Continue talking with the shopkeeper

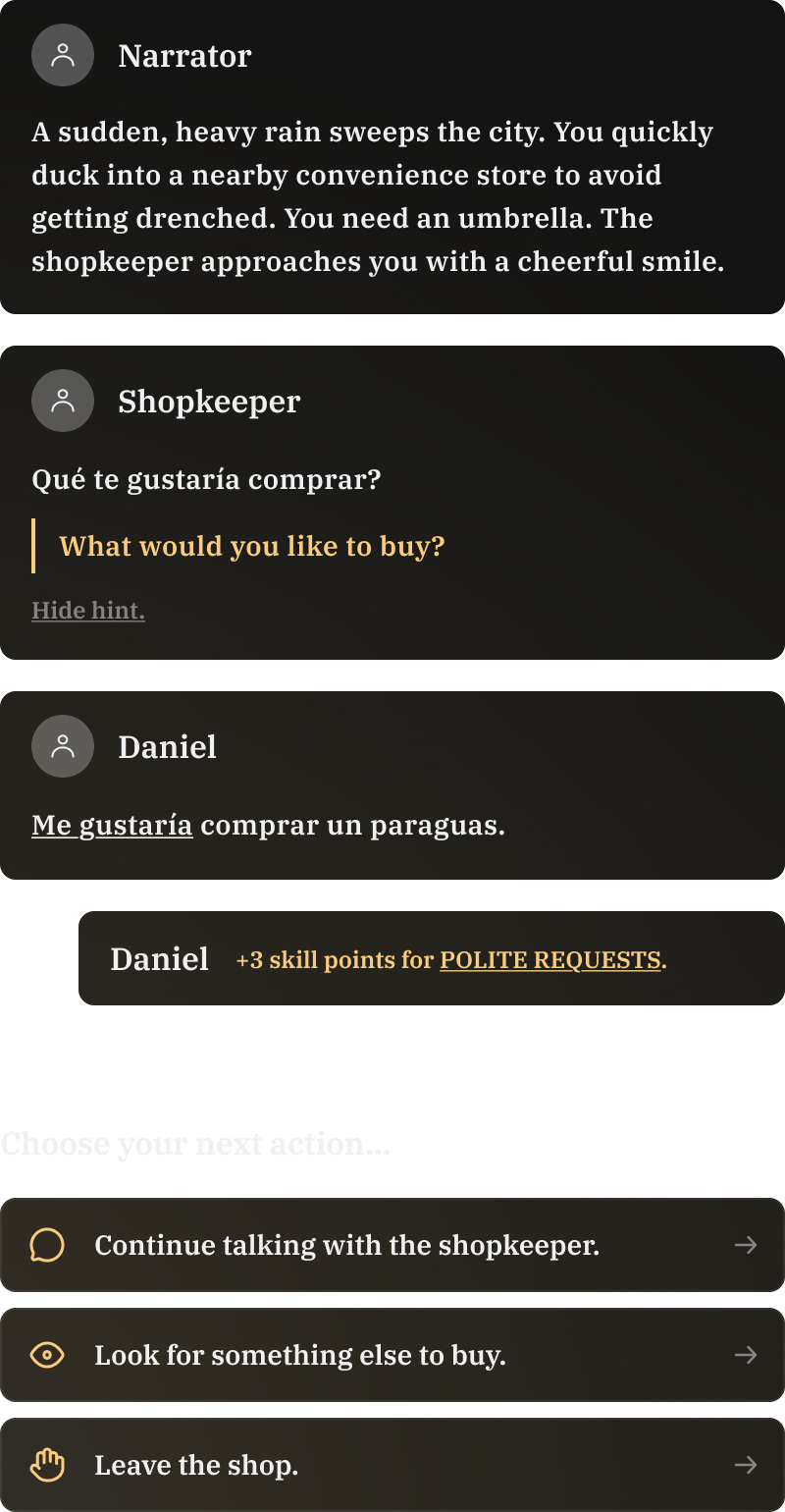392,1245
